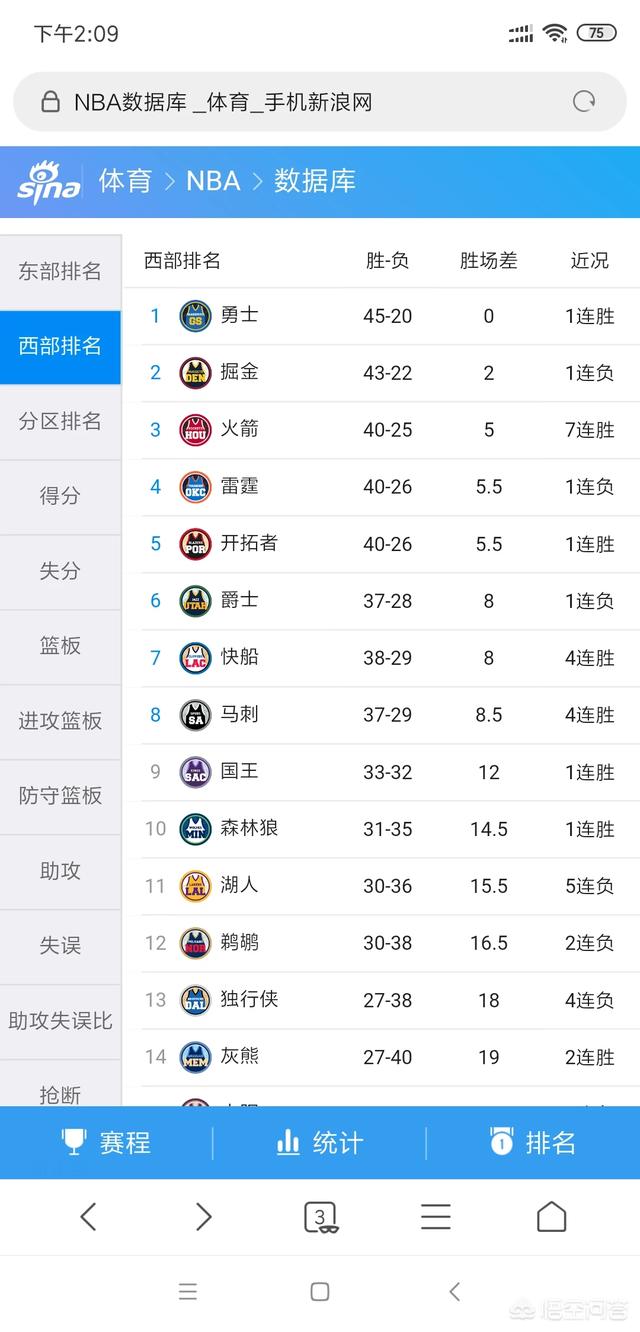Open the 统计 bottom tab
The height and width of the screenshot is (1332, 640).
(x=319, y=1142)
